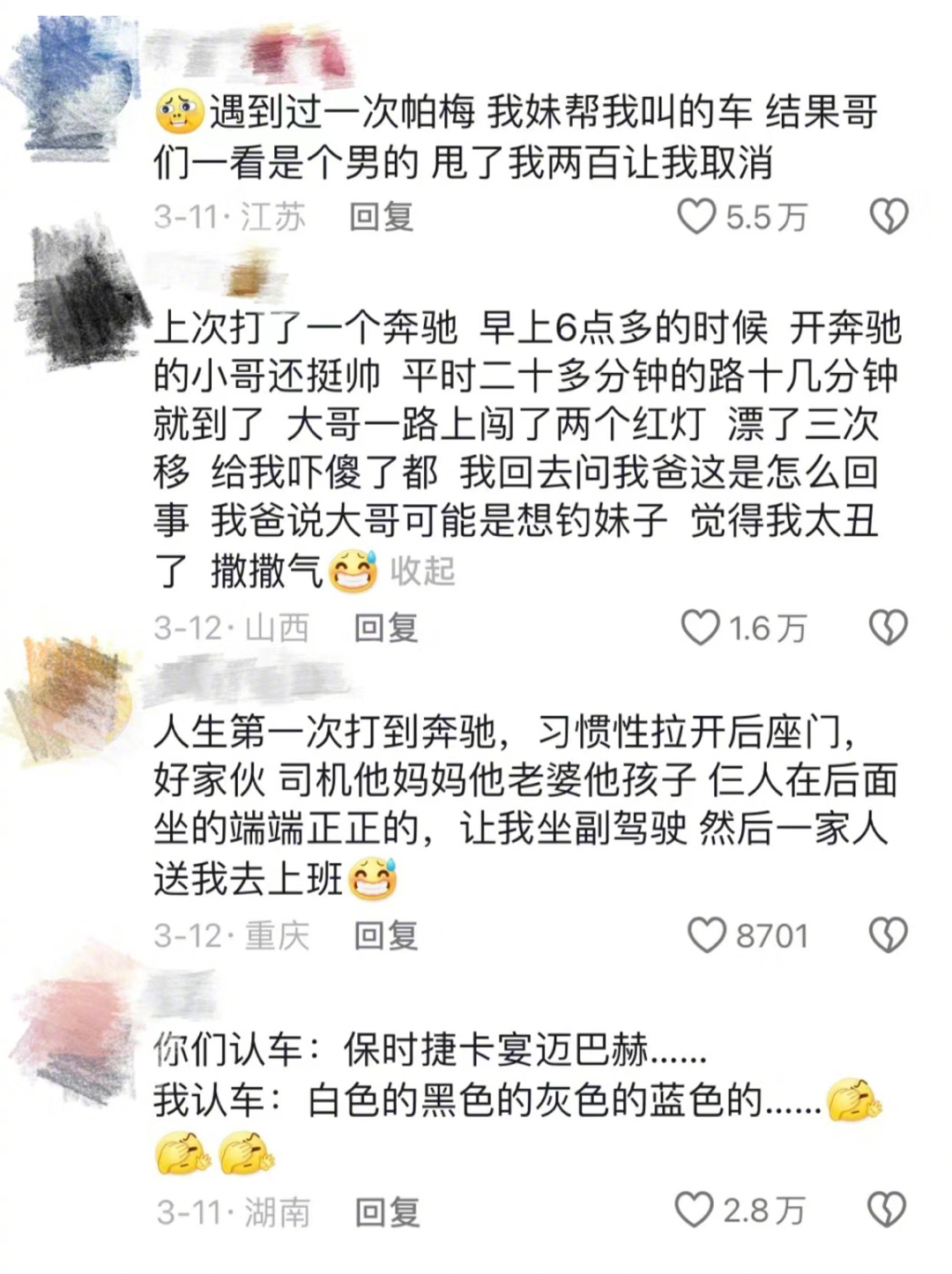The image size is (952, 1274).
Task: Like the Shanxi comment with 1.6万 likes
Action: point(701,628)
